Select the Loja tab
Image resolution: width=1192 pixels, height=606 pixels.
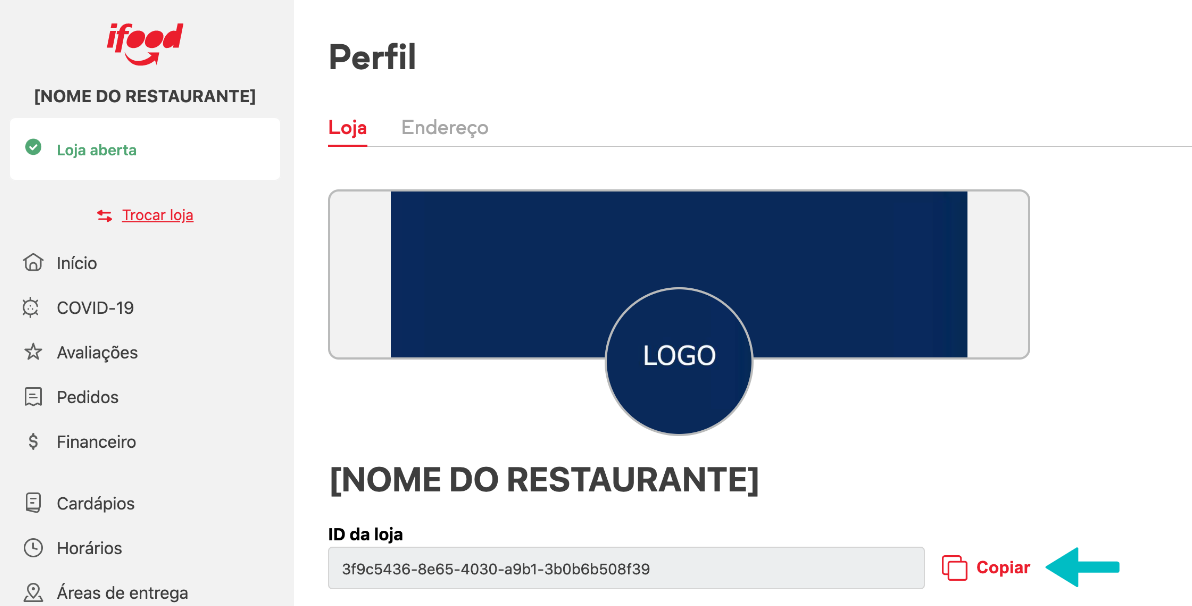click(347, 128)
